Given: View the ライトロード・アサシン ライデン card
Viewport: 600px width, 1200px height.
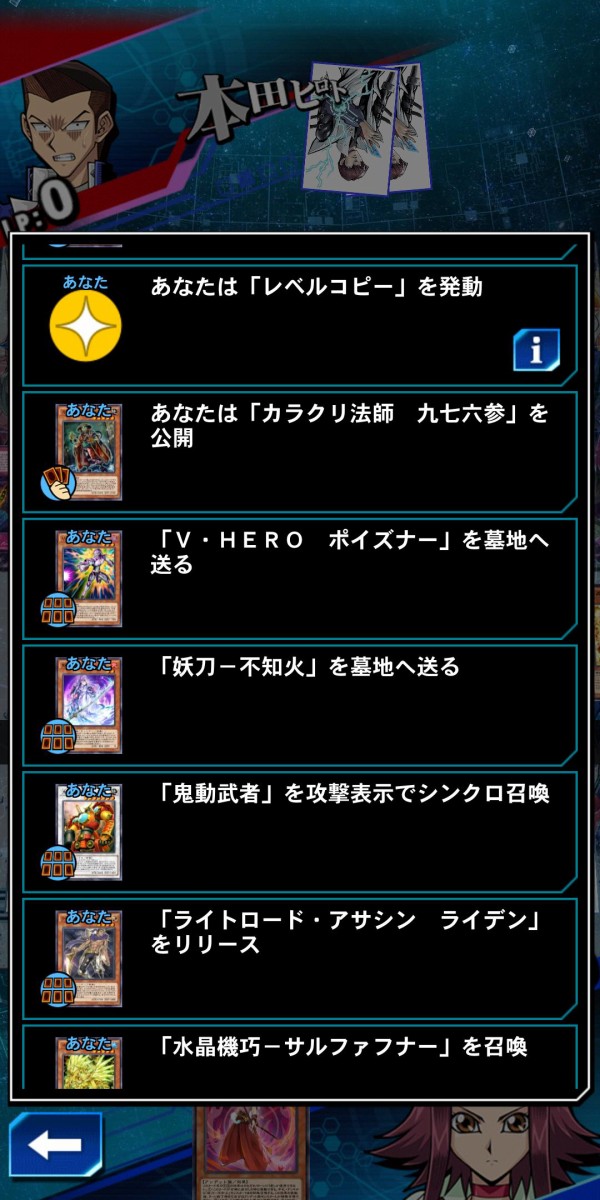Looking at the screenshot, I should [x=89, y=958].
